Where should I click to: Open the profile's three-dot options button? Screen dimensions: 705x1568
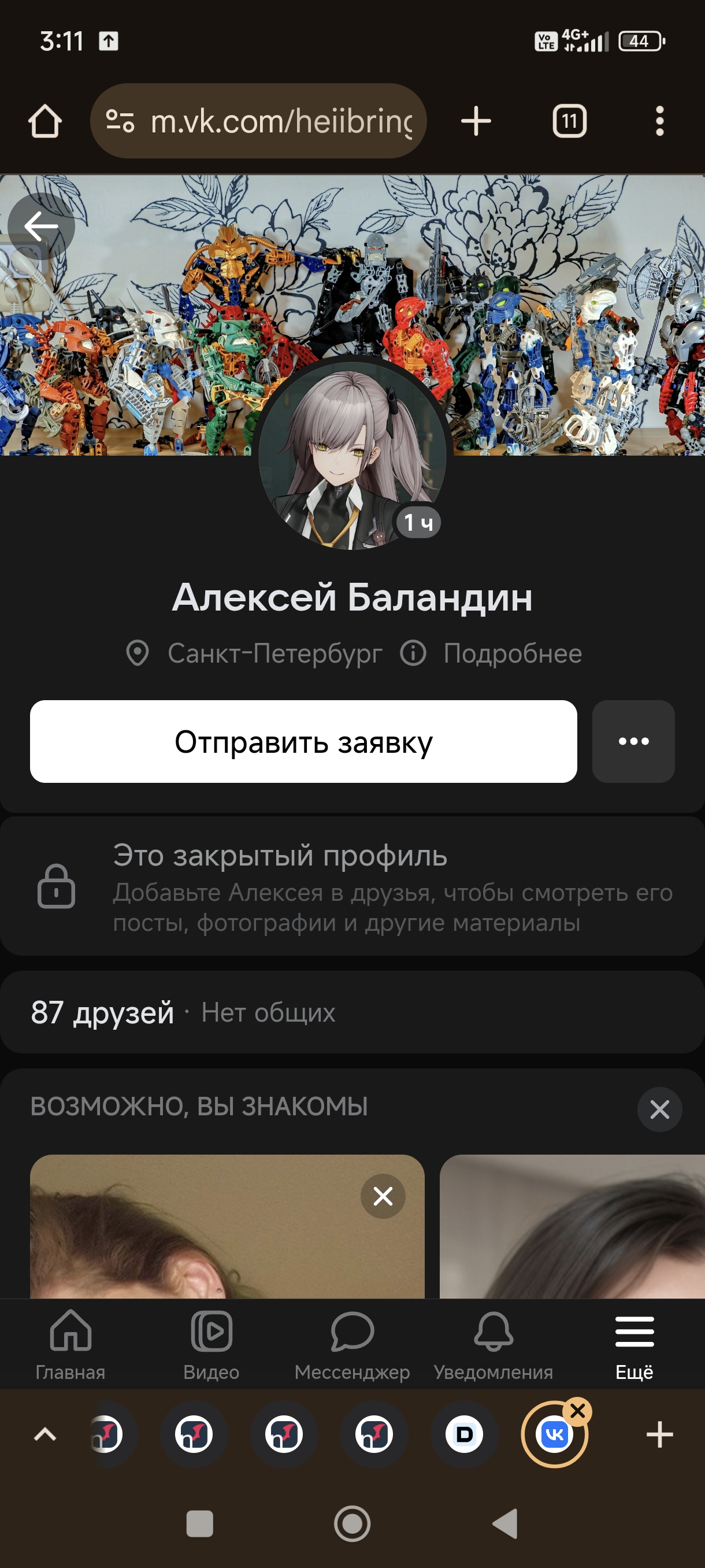[633, 741]
